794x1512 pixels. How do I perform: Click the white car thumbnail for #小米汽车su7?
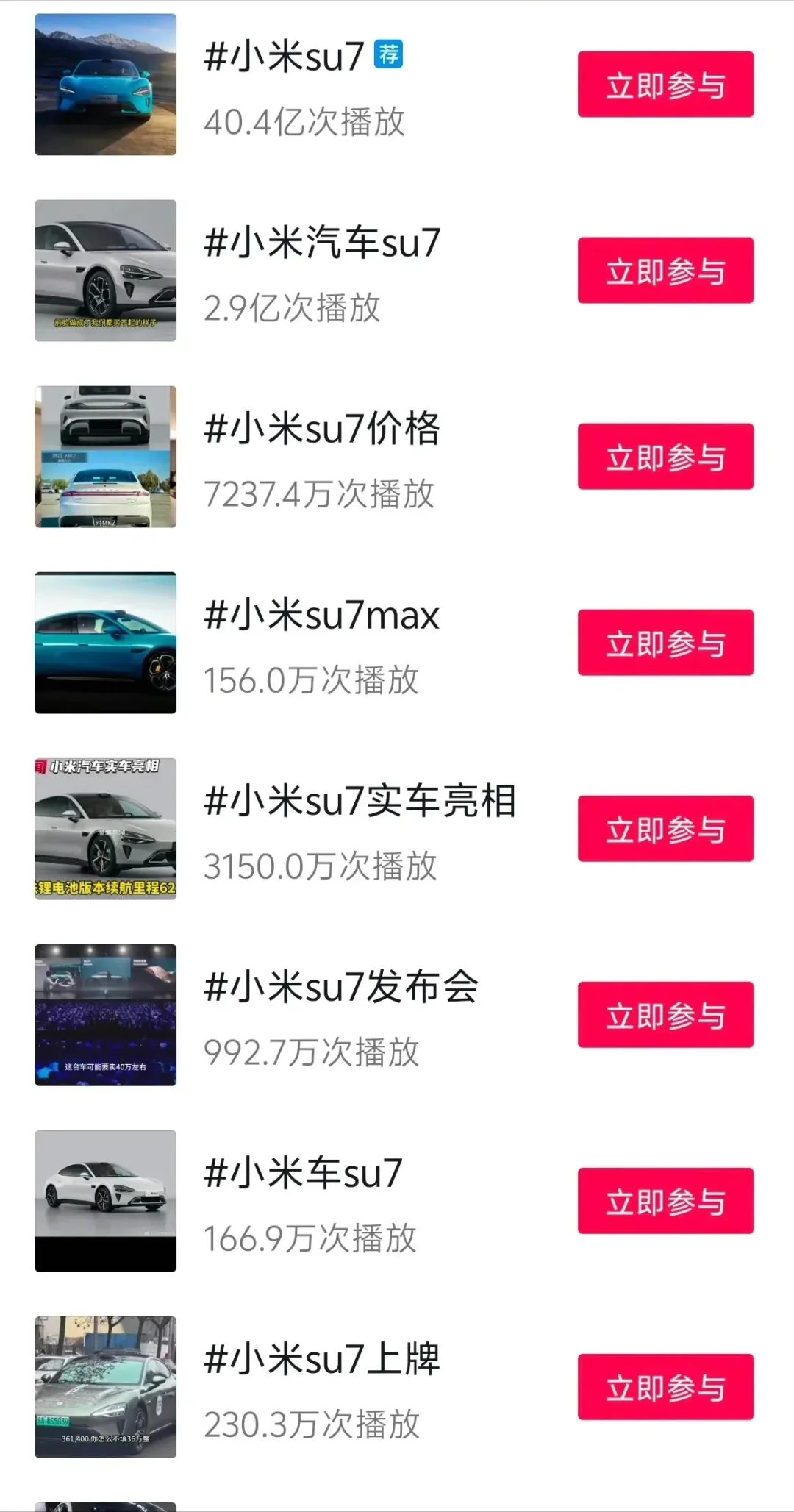(104, 271)
